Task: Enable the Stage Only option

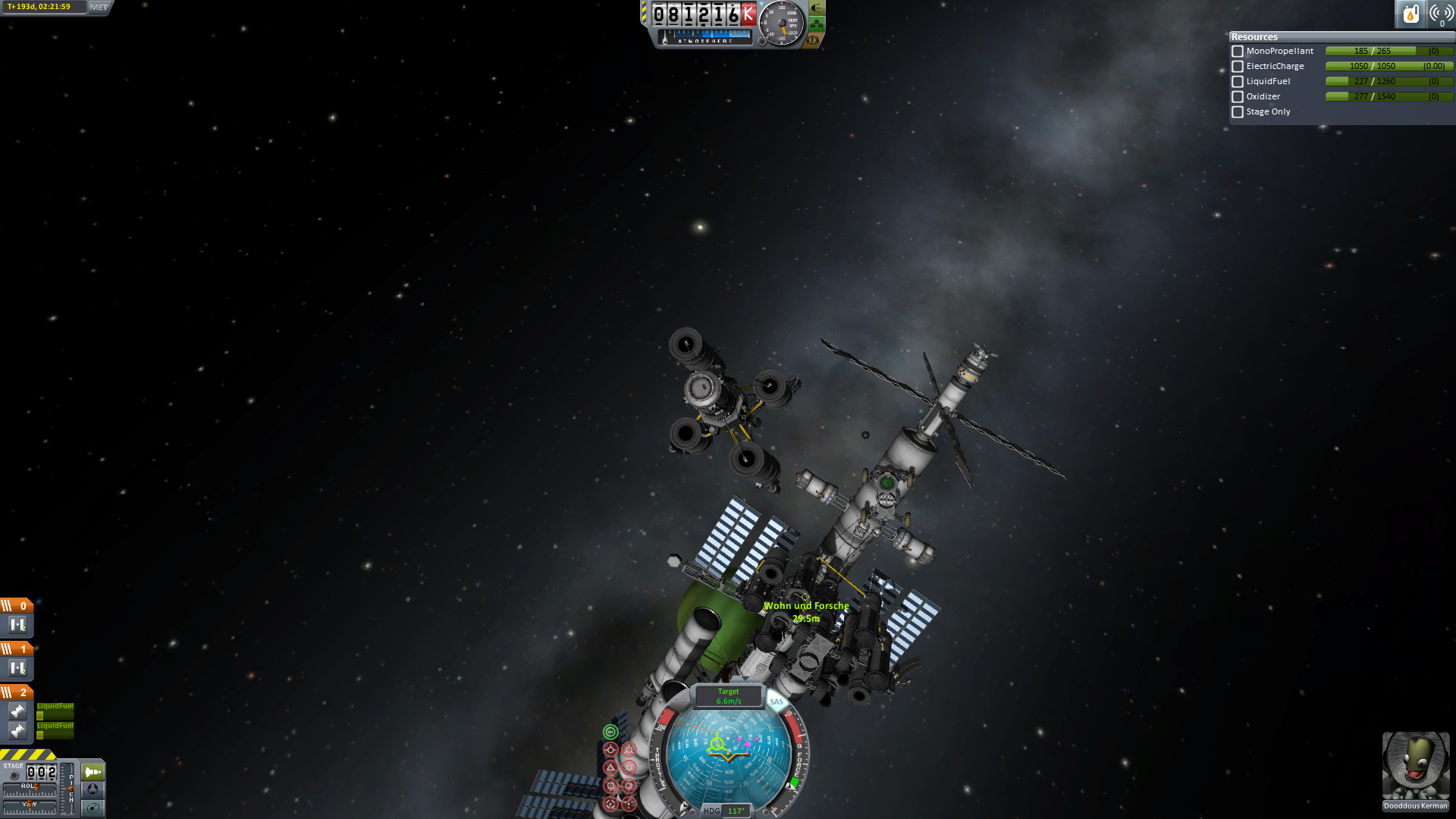Action: click(x=1238, y=112)
